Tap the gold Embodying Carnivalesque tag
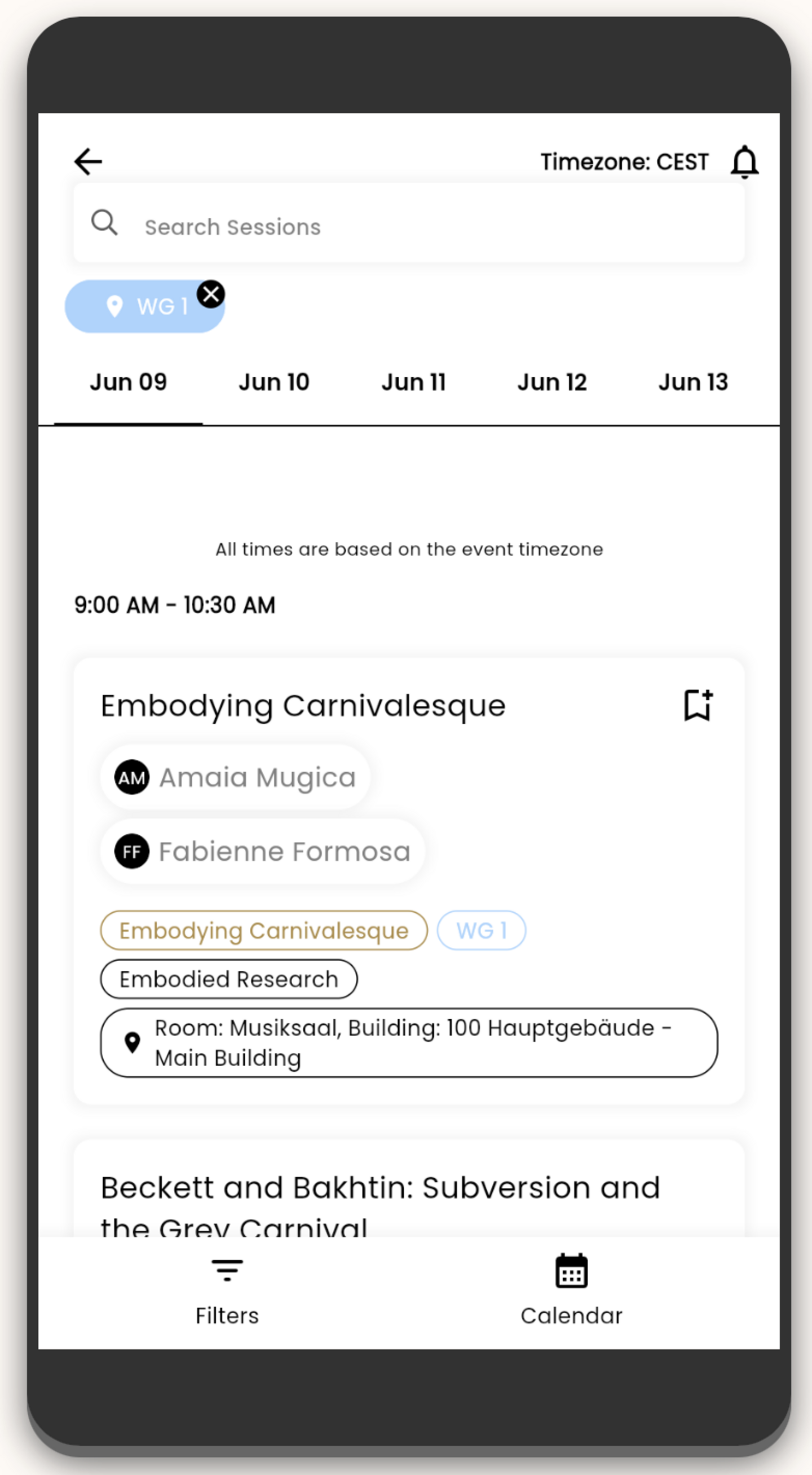 tap(264, 931)
